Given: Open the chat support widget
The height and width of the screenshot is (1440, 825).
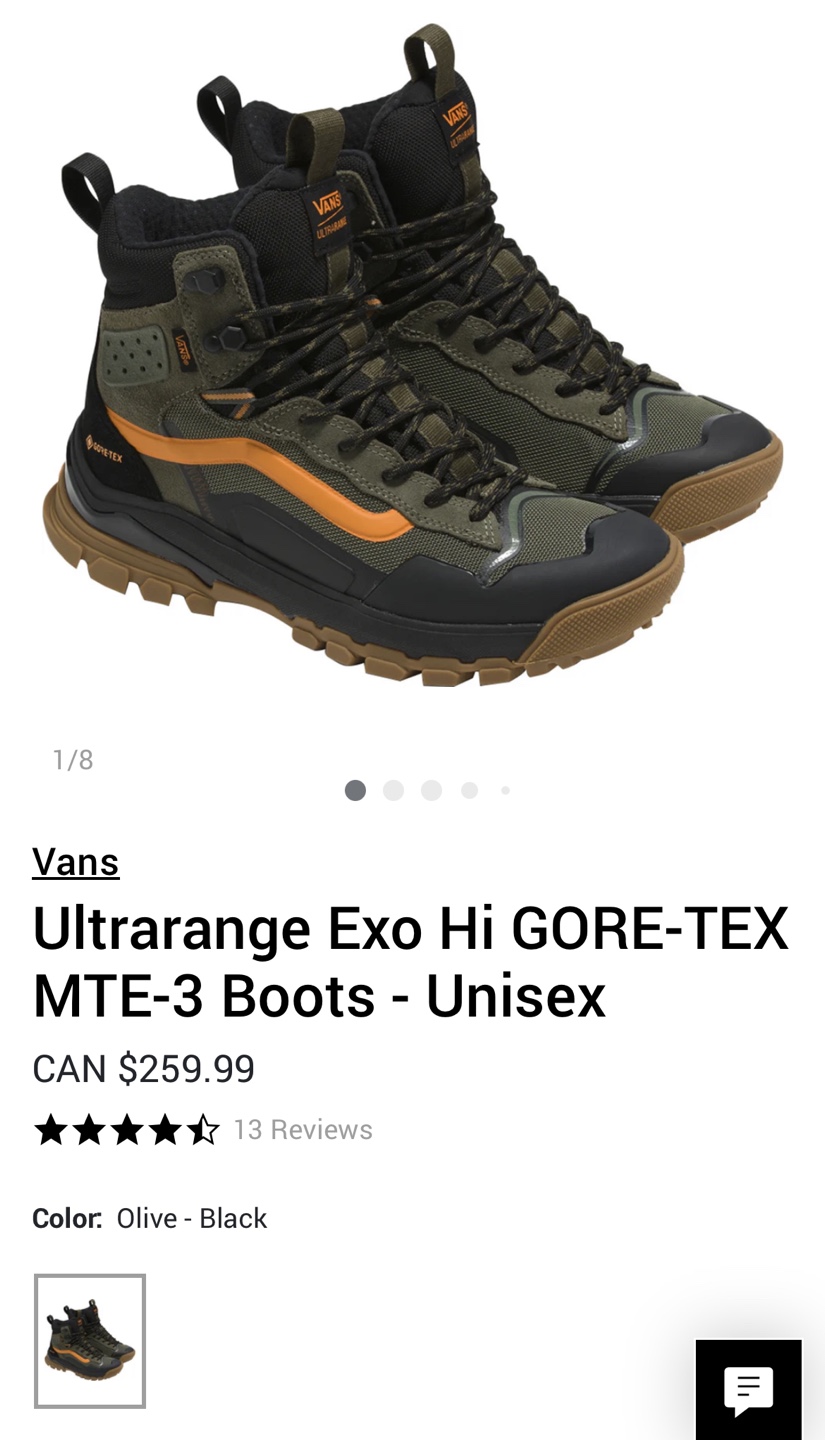Looking at the screenshot, I should [750, 1390].
